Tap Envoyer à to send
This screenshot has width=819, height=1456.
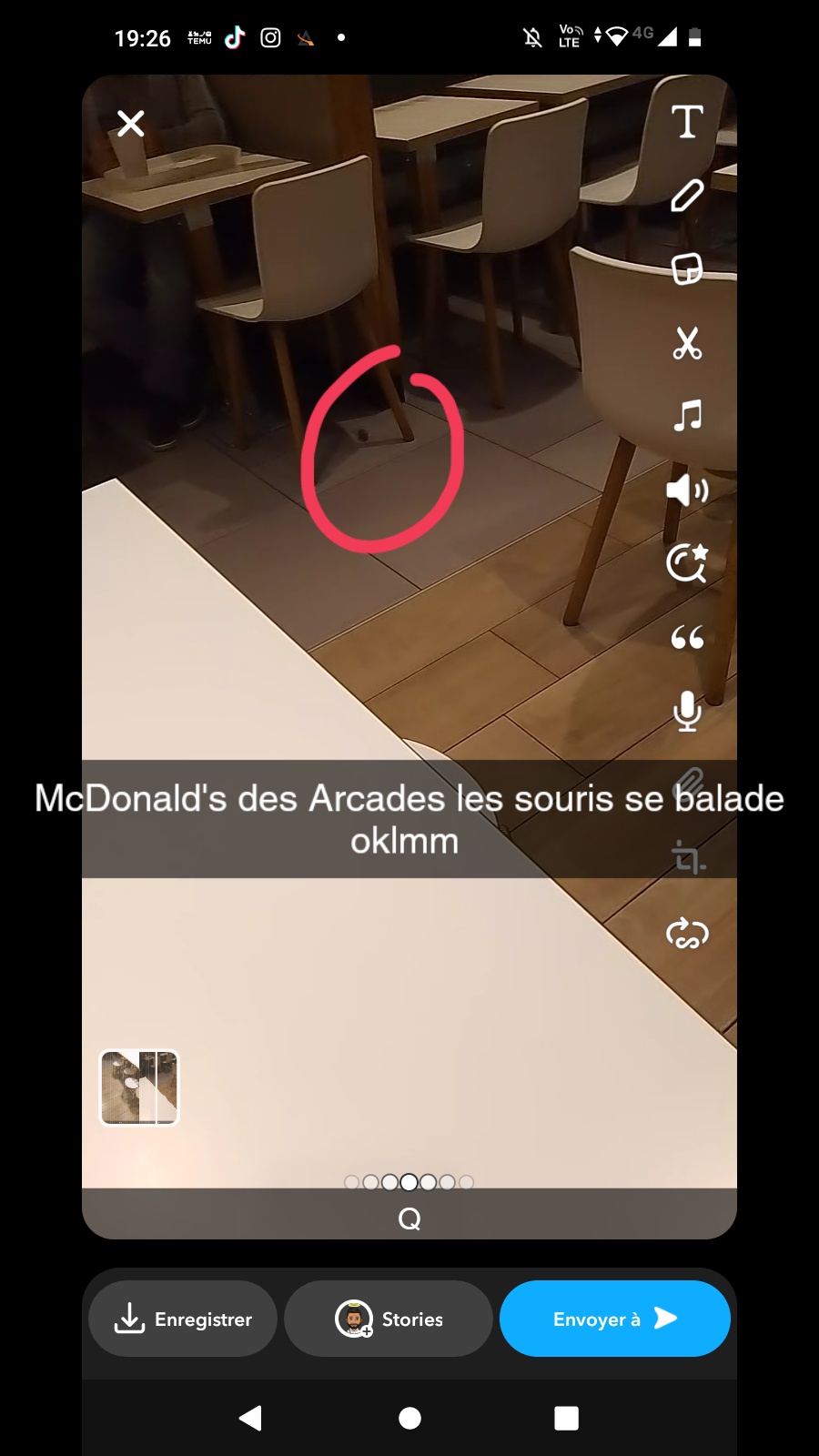pos(614,1319)
